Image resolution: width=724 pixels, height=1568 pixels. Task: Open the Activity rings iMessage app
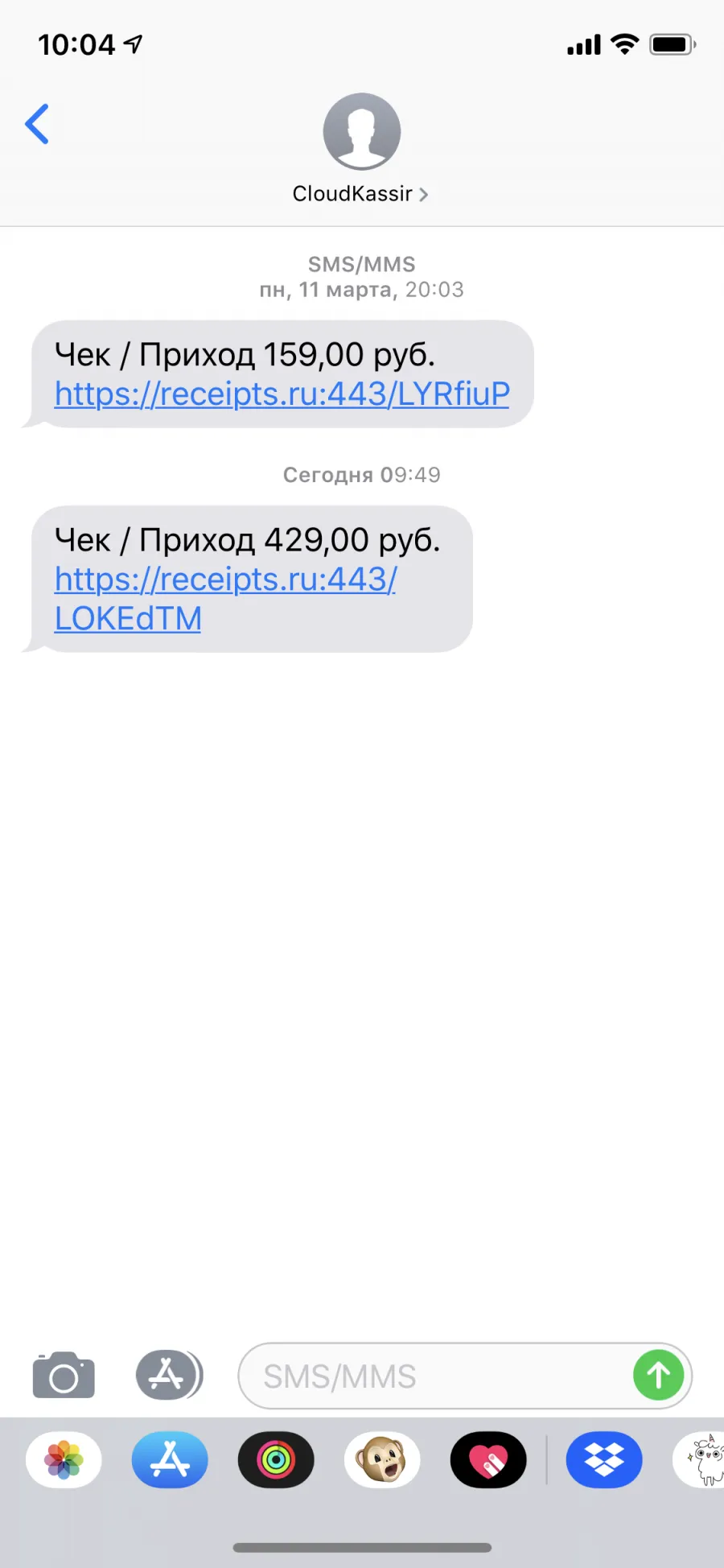[x=276, y=1459]
